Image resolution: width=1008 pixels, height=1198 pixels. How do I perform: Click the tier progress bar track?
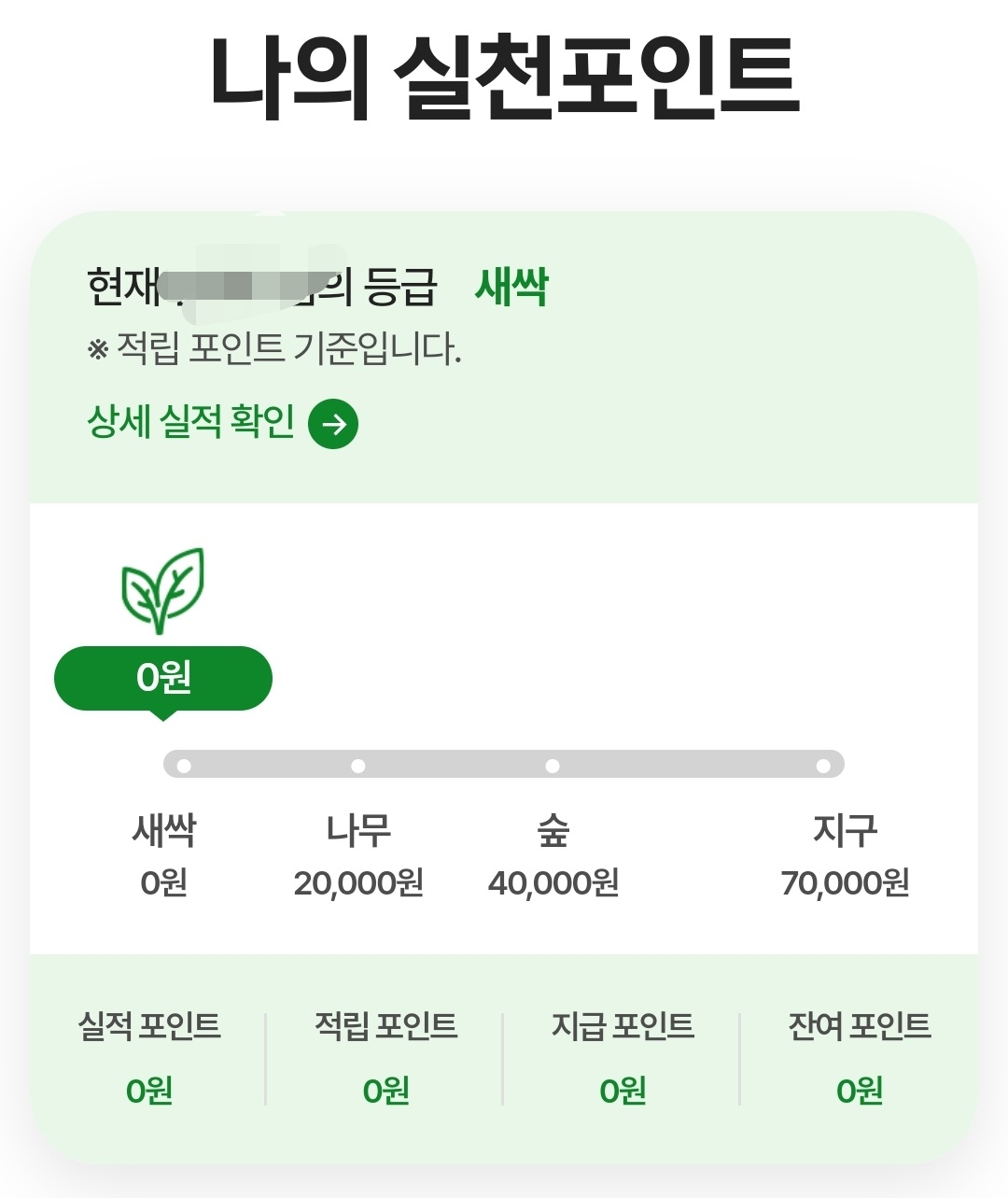point(504,765)
